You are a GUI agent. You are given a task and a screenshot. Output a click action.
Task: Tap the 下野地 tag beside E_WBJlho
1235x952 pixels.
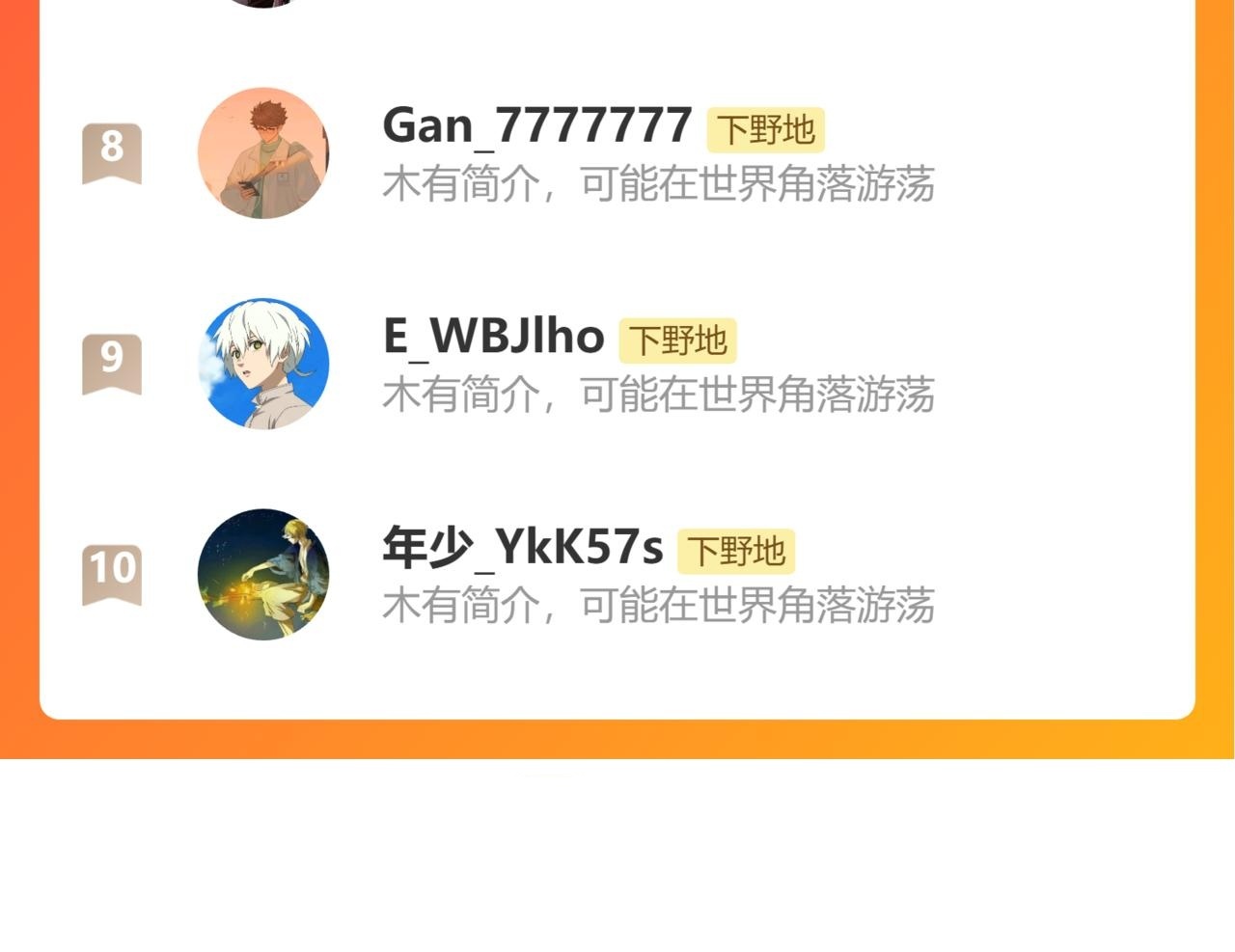pyautogui.click(x=677, y=340)
